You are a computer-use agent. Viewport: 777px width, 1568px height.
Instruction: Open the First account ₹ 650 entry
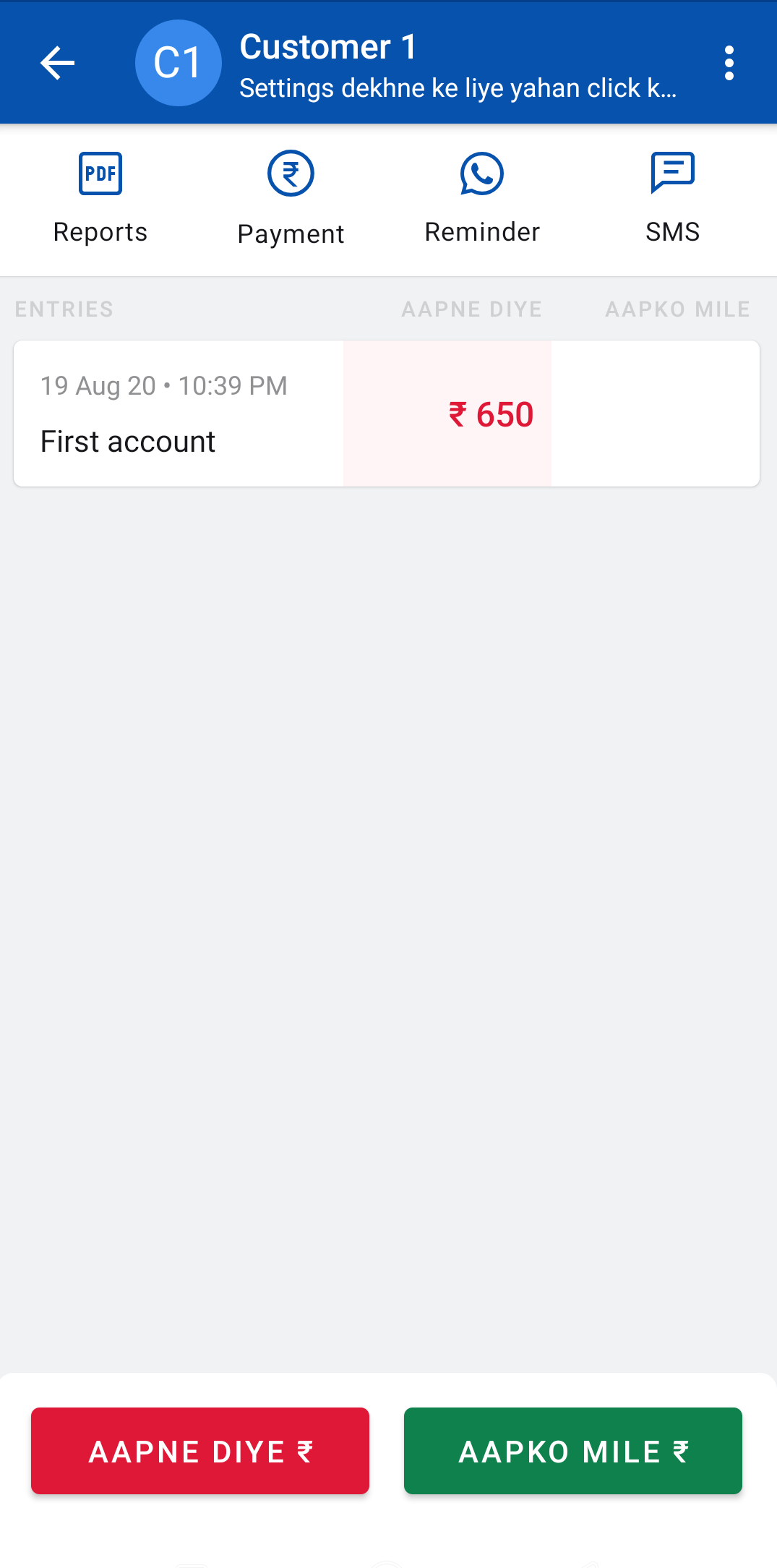[x=387, y=414]
